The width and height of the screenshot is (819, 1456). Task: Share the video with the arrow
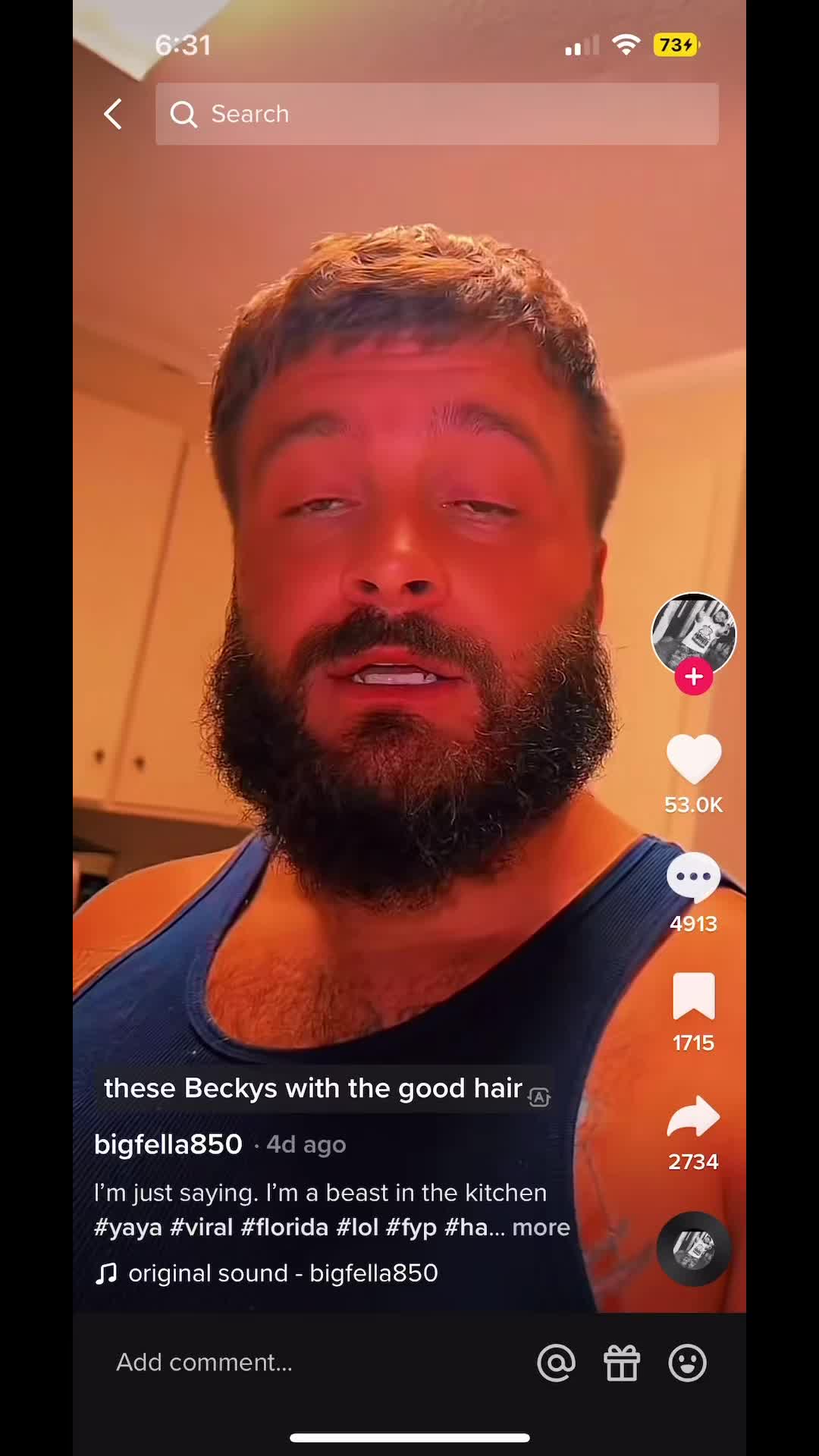pyautogui.click(x=693, y=1116)
